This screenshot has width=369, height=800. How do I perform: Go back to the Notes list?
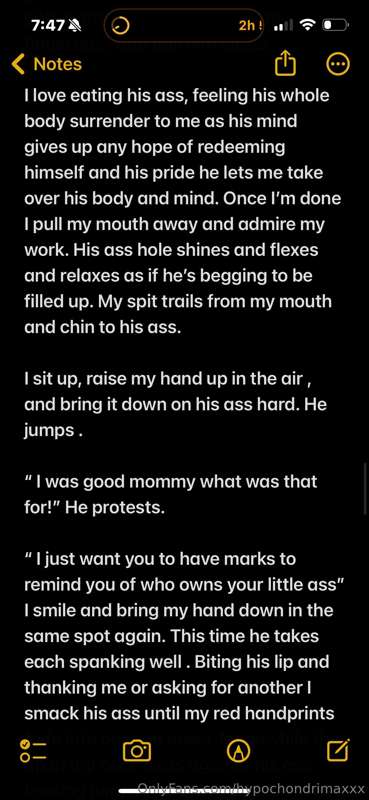tap(47, 64)
